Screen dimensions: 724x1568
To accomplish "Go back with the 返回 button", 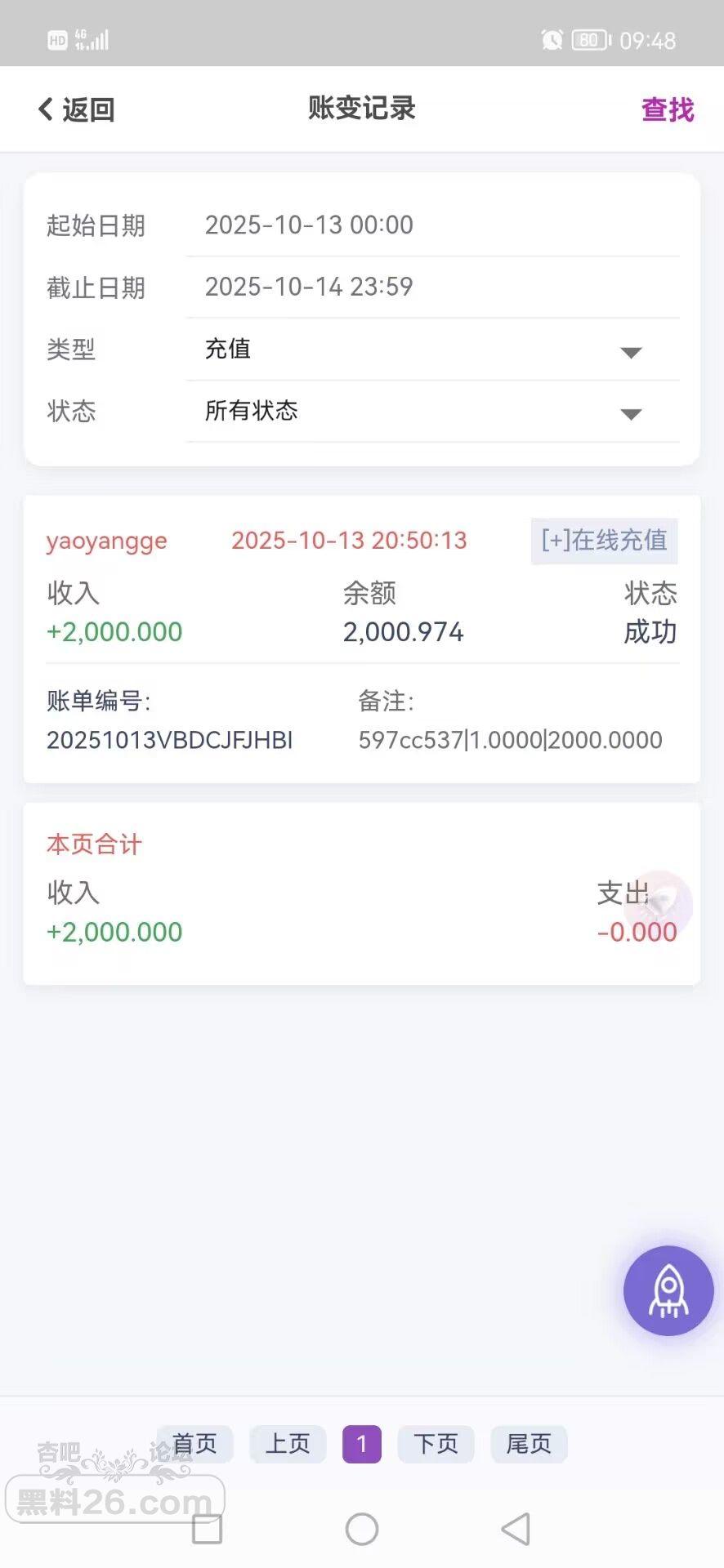I will click(x=77, y=109).
